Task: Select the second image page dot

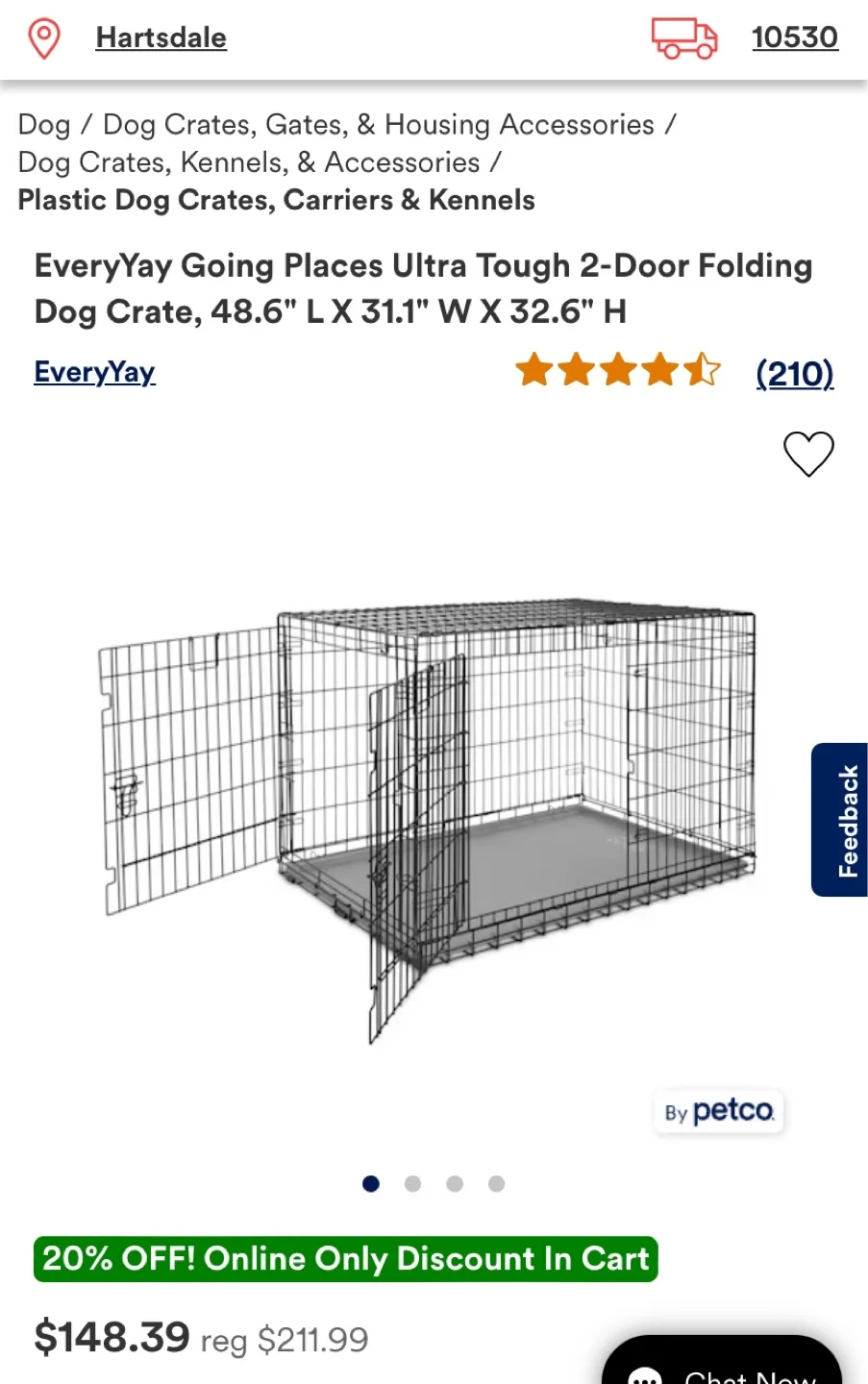Action: (412, 1184)
